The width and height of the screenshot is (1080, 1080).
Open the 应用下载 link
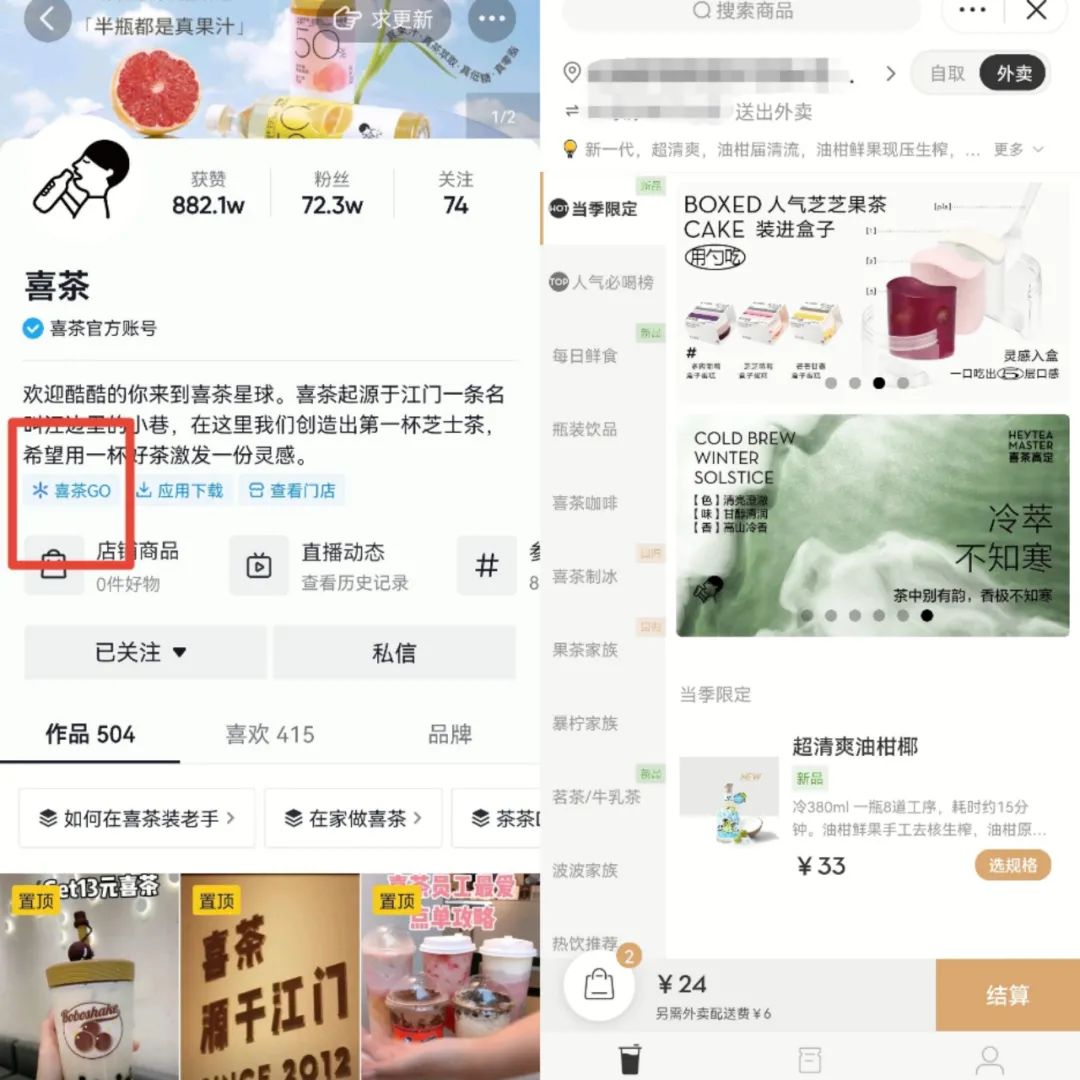coord(180,490)
